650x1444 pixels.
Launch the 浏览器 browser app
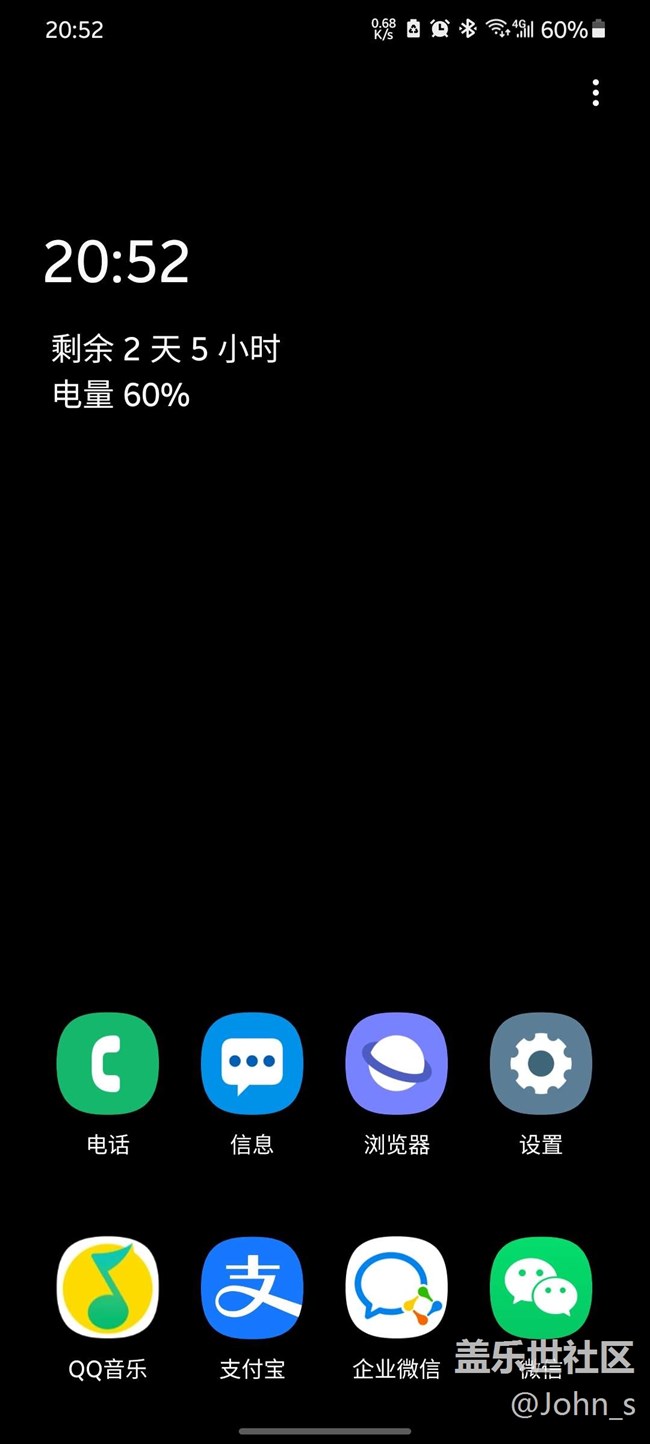396,1063
